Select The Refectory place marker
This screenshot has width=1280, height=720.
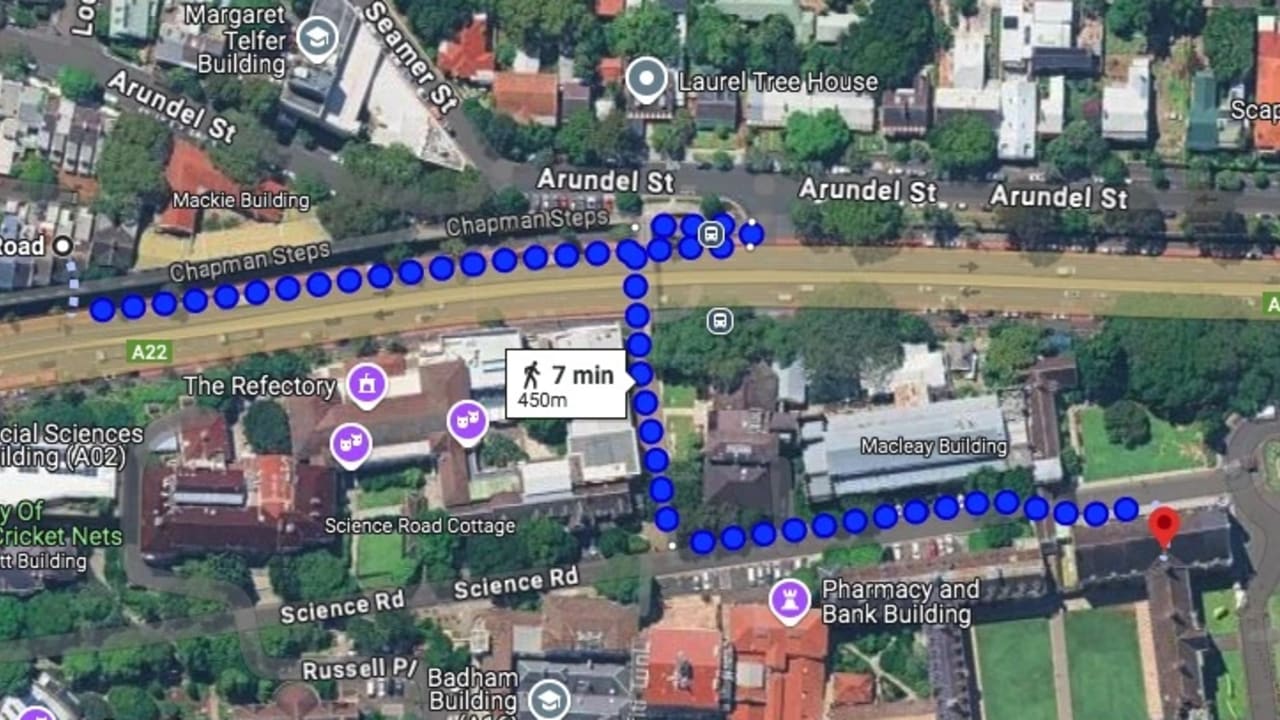point(367,384)
